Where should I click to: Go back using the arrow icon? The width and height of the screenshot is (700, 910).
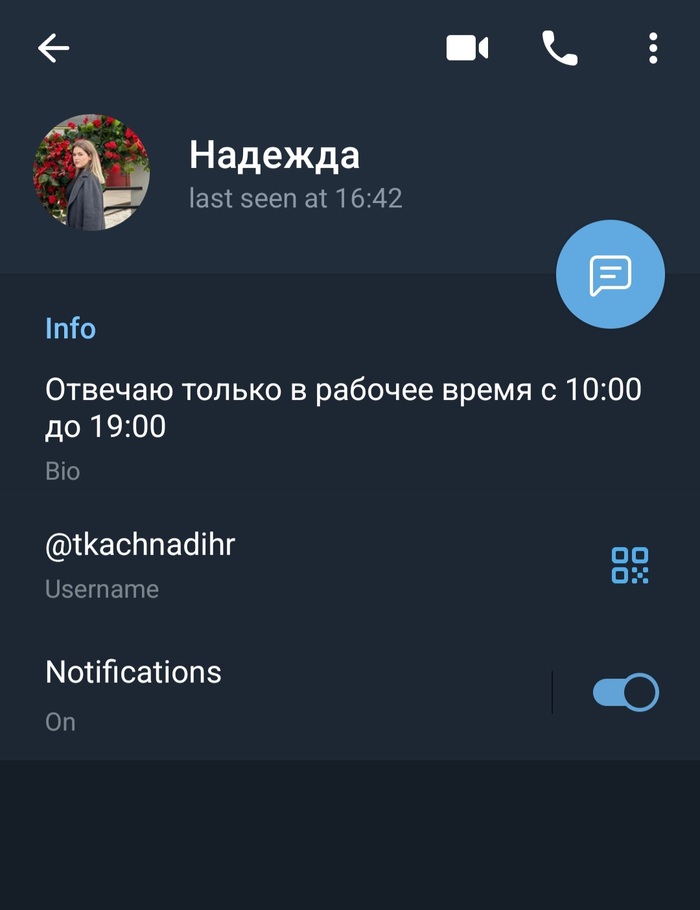[53, 48]
